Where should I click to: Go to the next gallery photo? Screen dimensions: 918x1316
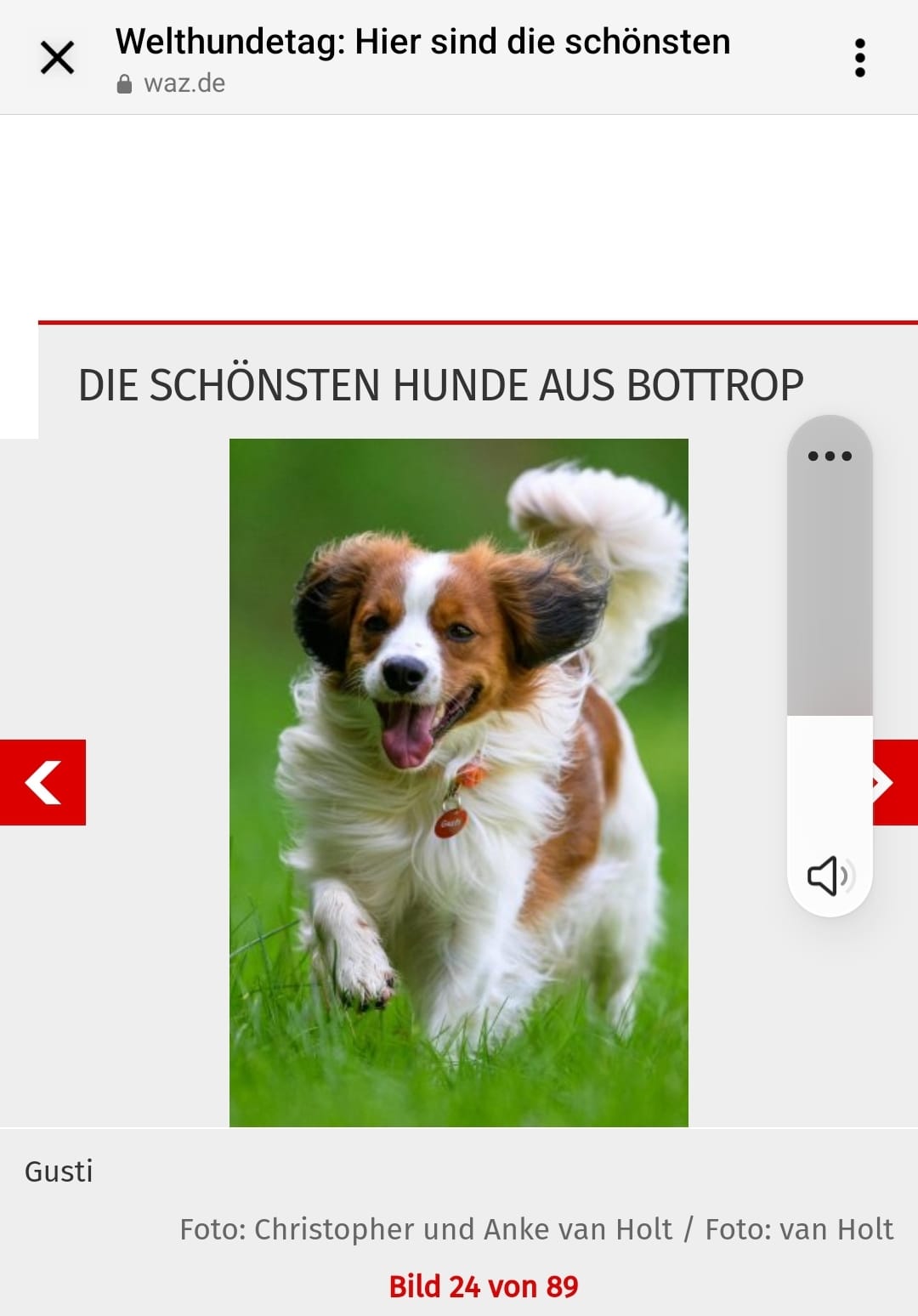[x=894, y=782]
